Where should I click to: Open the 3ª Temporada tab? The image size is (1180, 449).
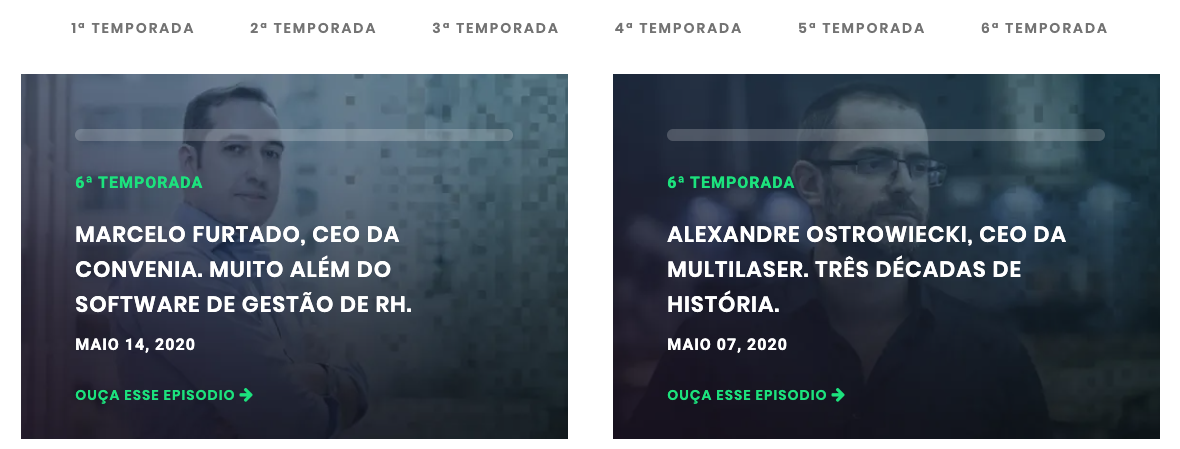(x=495, y=28)
